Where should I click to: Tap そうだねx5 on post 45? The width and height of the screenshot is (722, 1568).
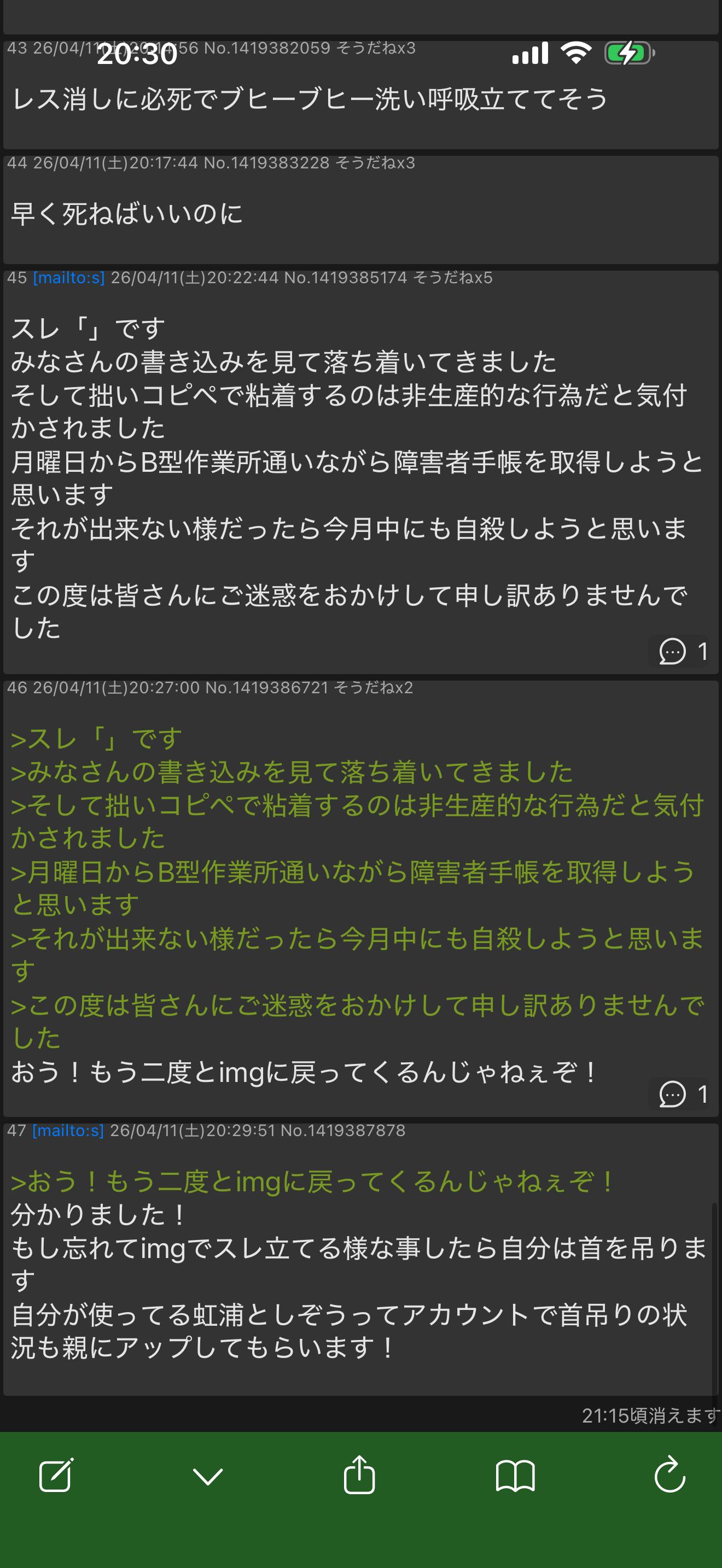(453, 278)
